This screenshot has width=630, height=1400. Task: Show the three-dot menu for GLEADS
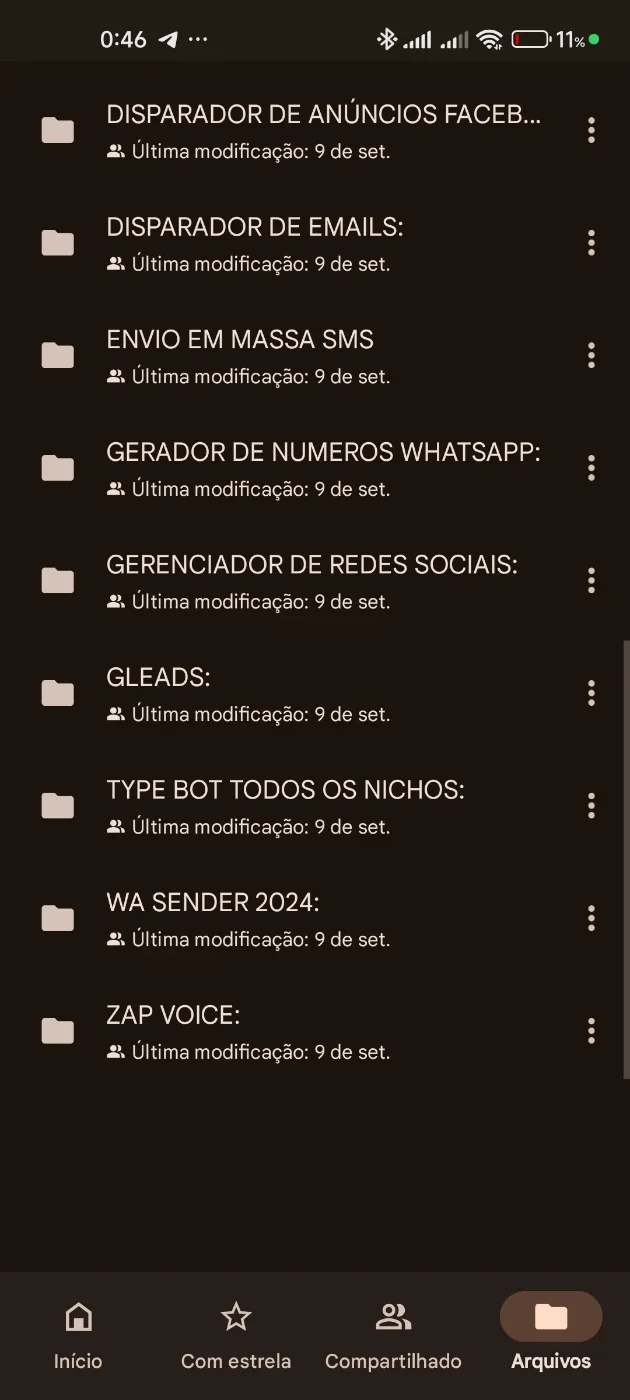[x=591, y=693]
